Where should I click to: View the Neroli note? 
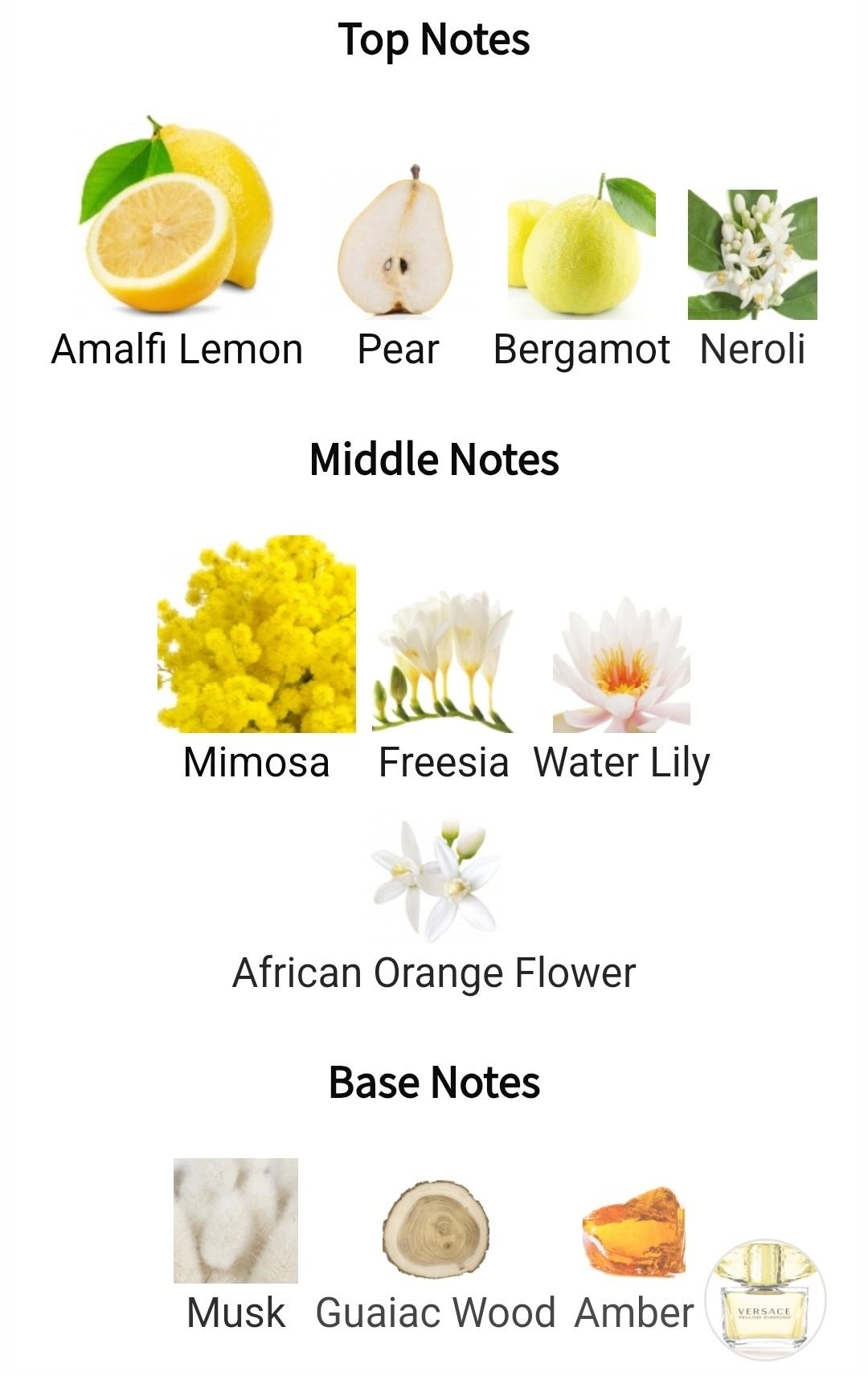click(752, 255)
